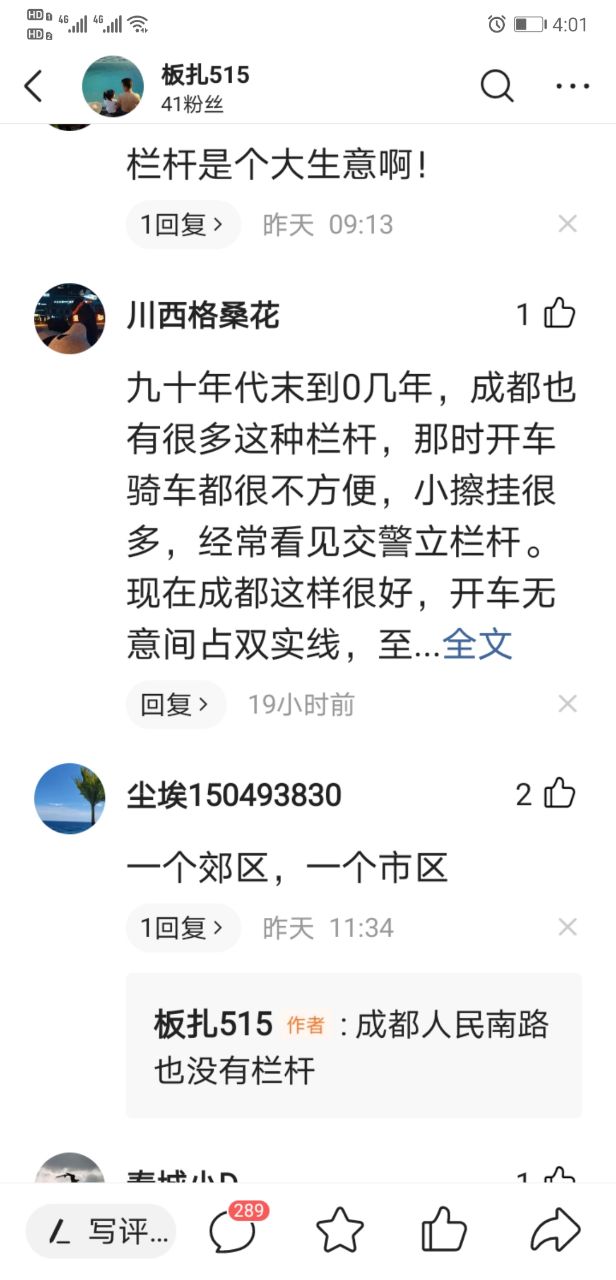The image size is (616, 1280).
Task: Reply to 川西格桑花's comment
Action: click(175, 705)
